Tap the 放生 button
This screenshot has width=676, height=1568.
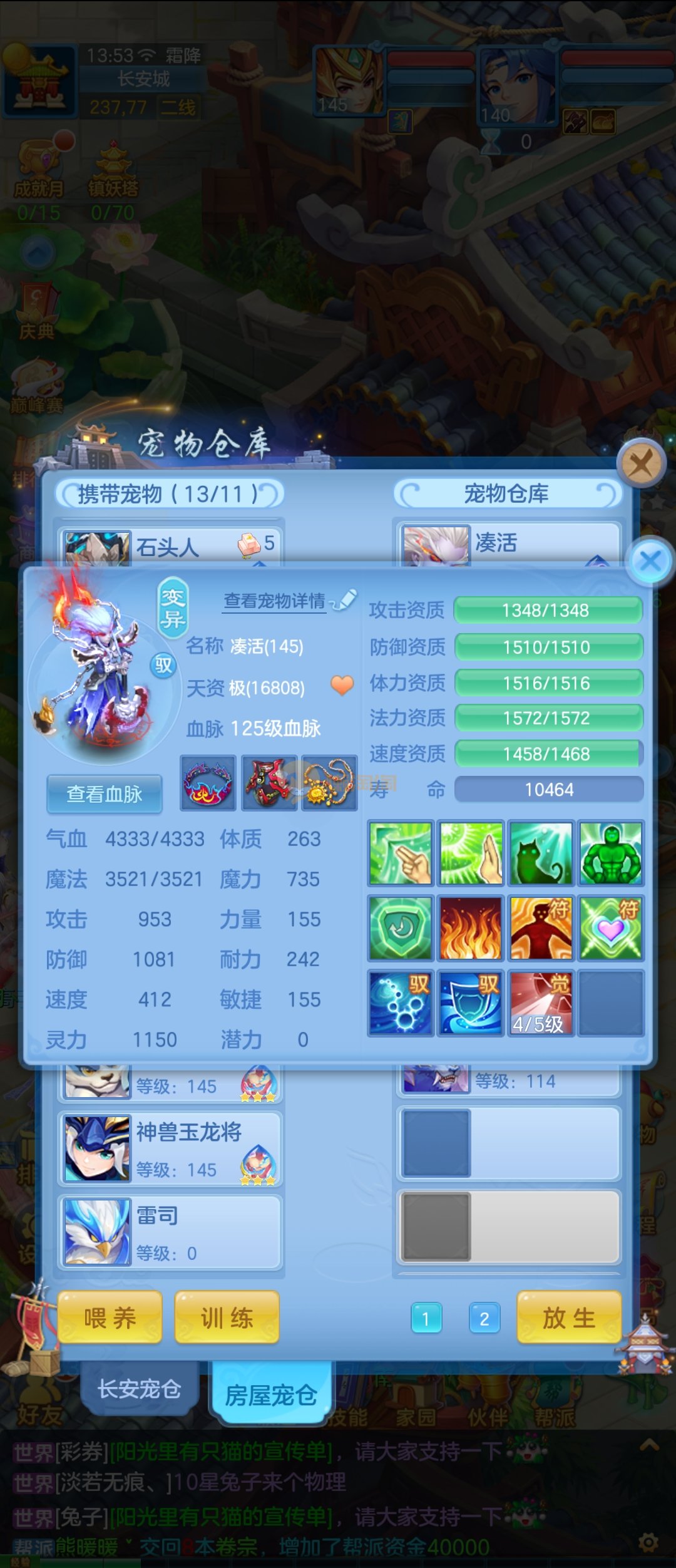click(568, 1318)
